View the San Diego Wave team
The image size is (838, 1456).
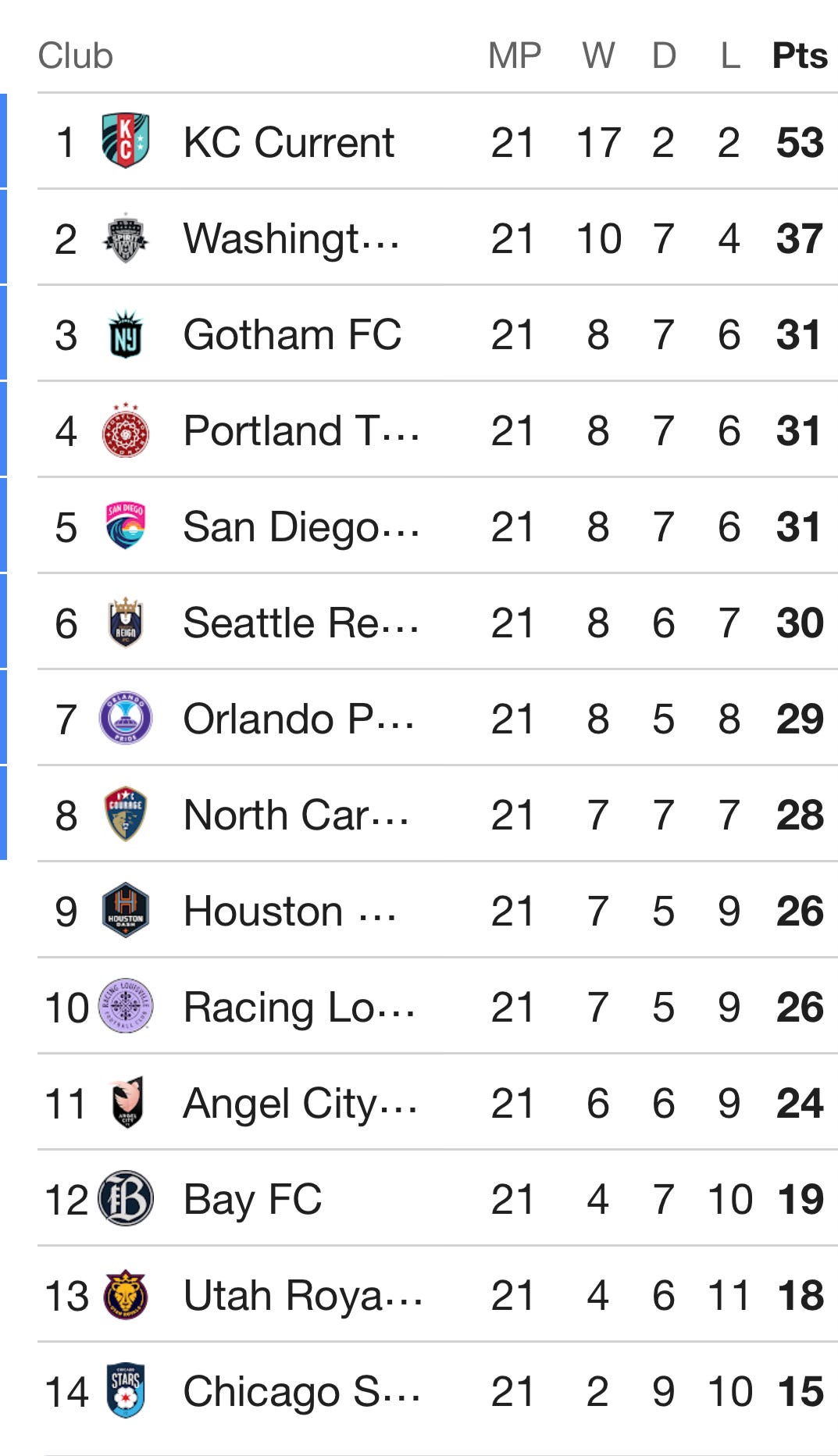301,526
